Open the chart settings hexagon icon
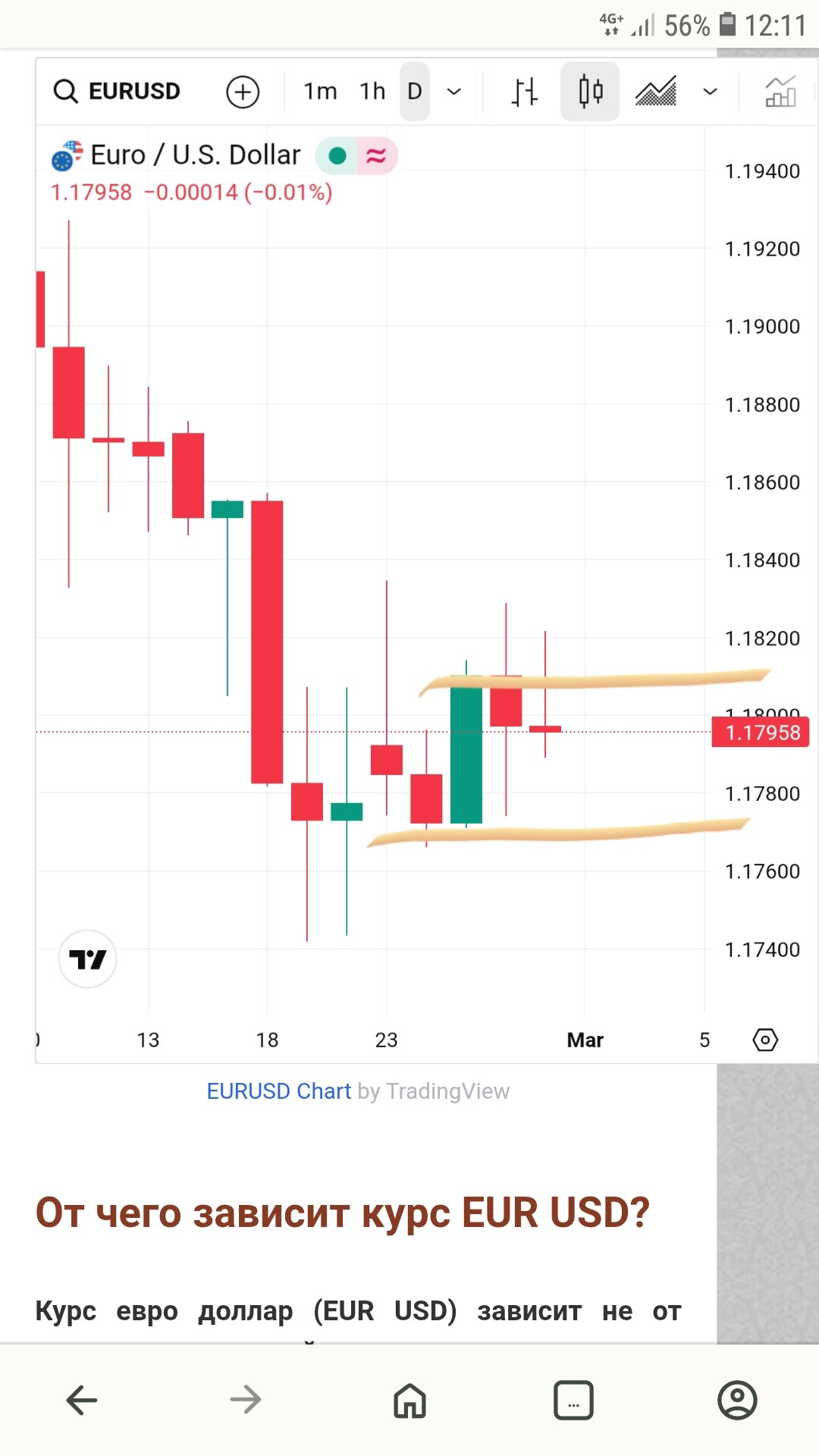This screenshot has width=819, height=1456. pos(765,1040)
